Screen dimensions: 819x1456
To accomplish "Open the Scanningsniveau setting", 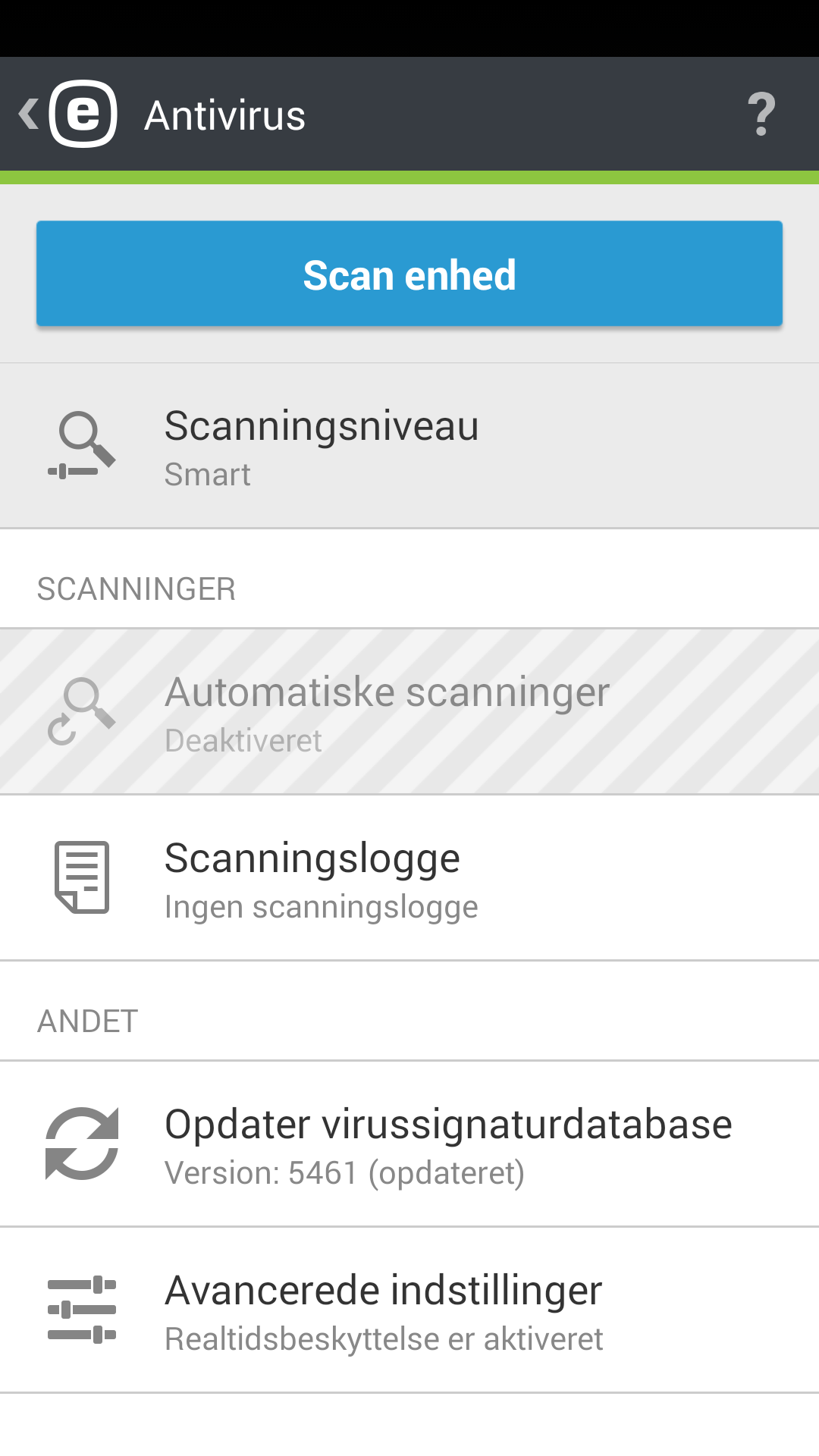I will point(409,444).
